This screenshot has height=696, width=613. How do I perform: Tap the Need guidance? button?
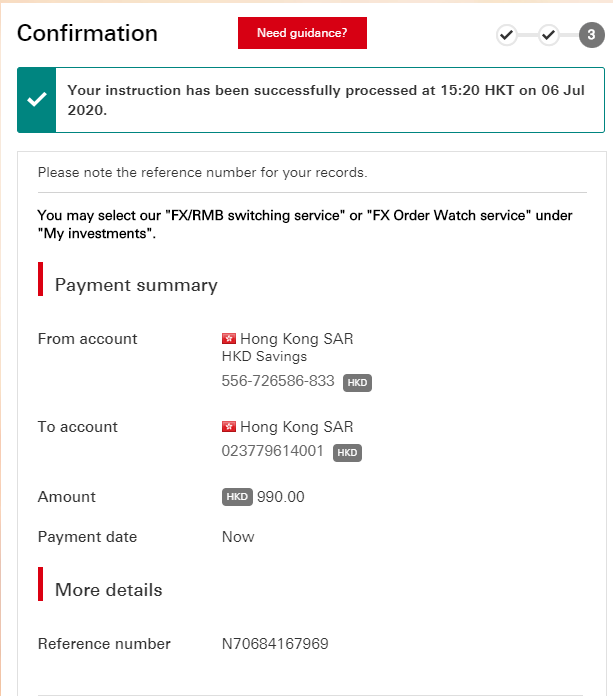(302, 33)
